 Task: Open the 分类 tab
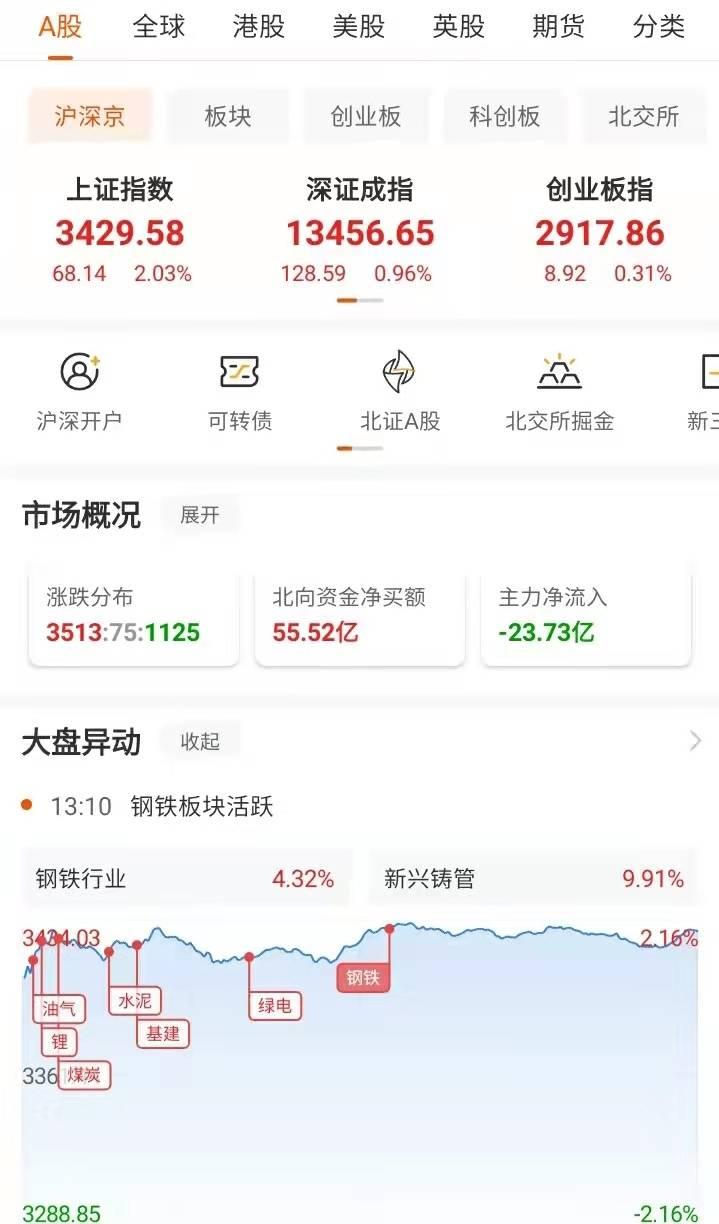659,27
